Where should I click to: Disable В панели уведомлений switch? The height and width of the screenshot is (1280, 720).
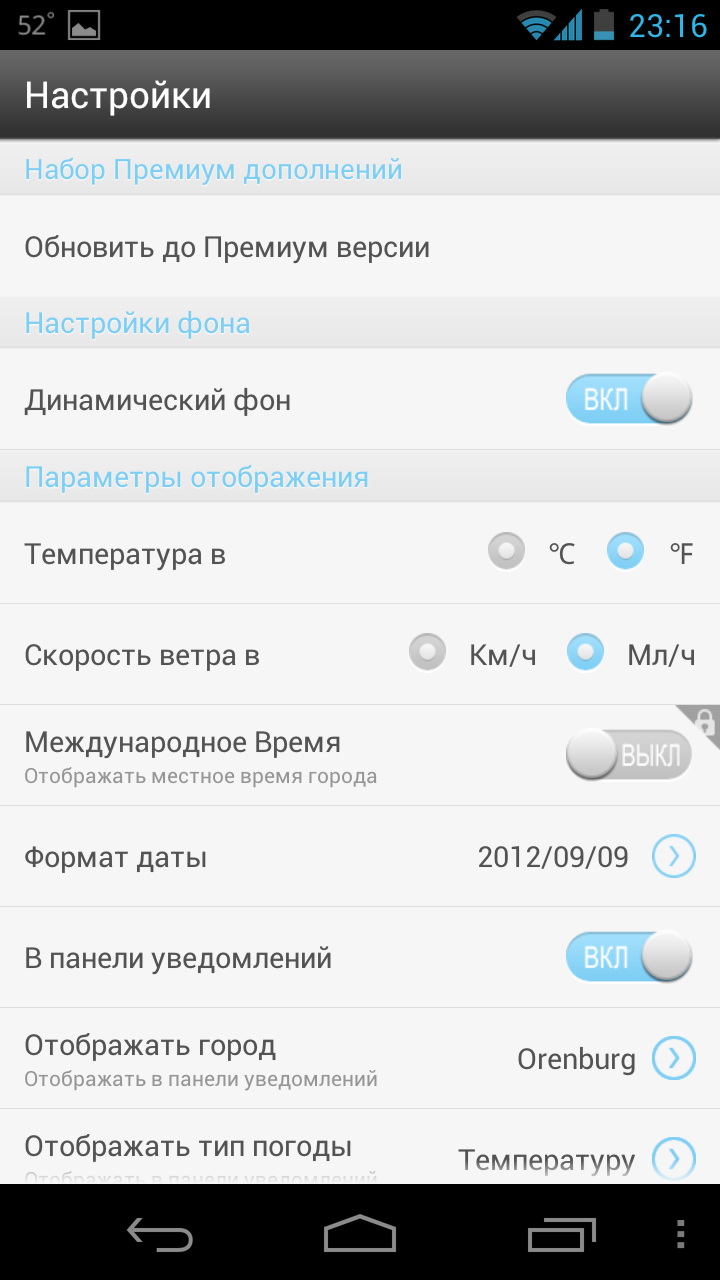click(x=629, y=958)
